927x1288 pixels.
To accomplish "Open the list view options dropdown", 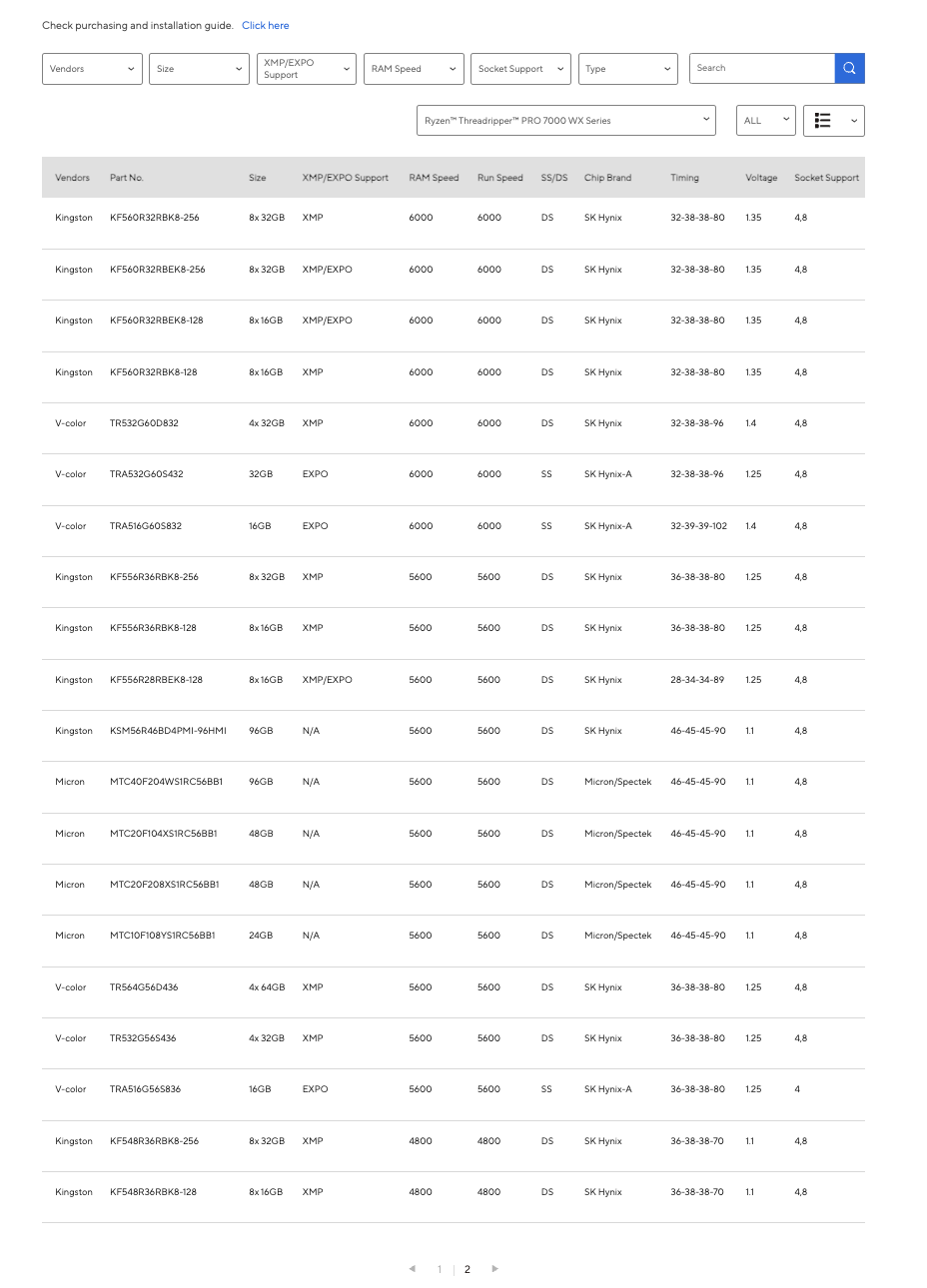I will tap(835, 121).
